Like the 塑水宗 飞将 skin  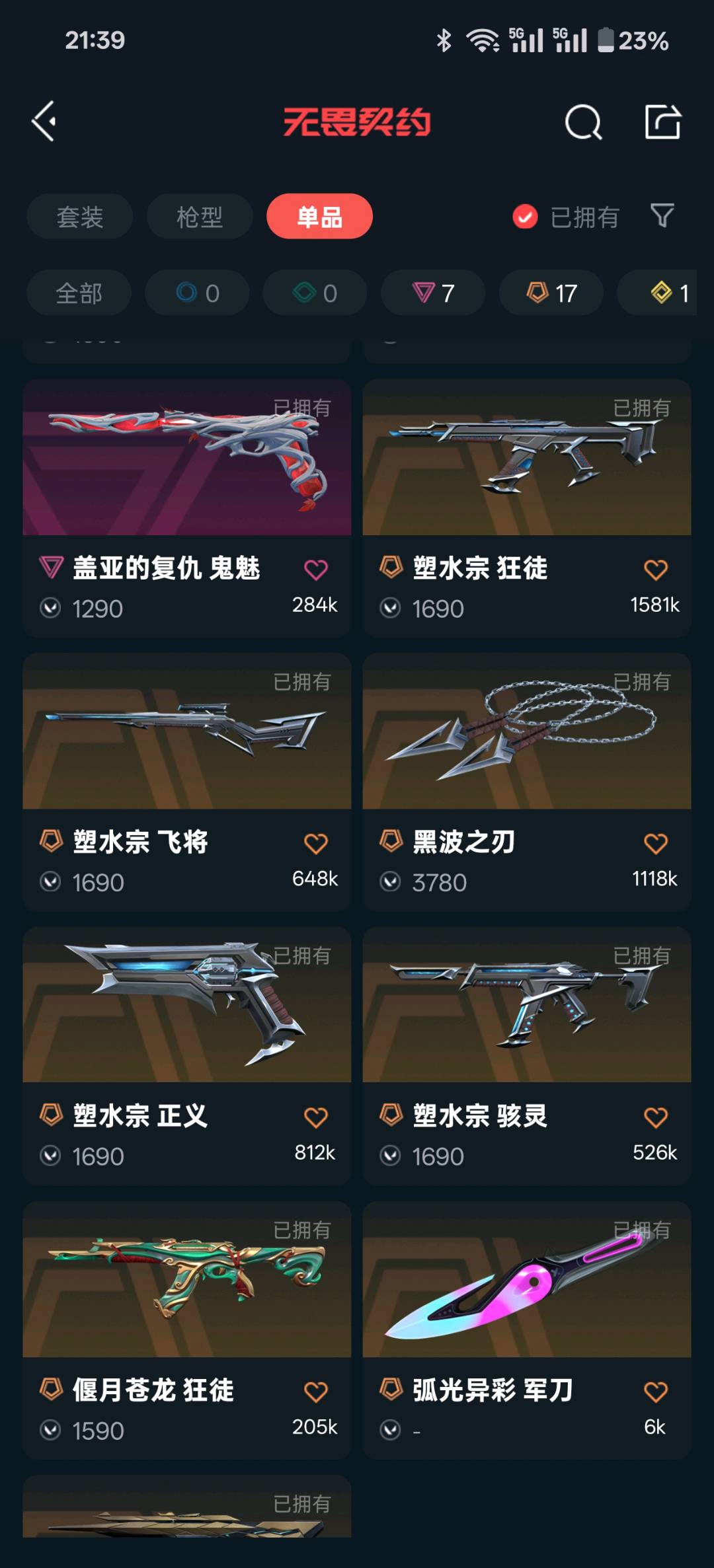(315, 843)
